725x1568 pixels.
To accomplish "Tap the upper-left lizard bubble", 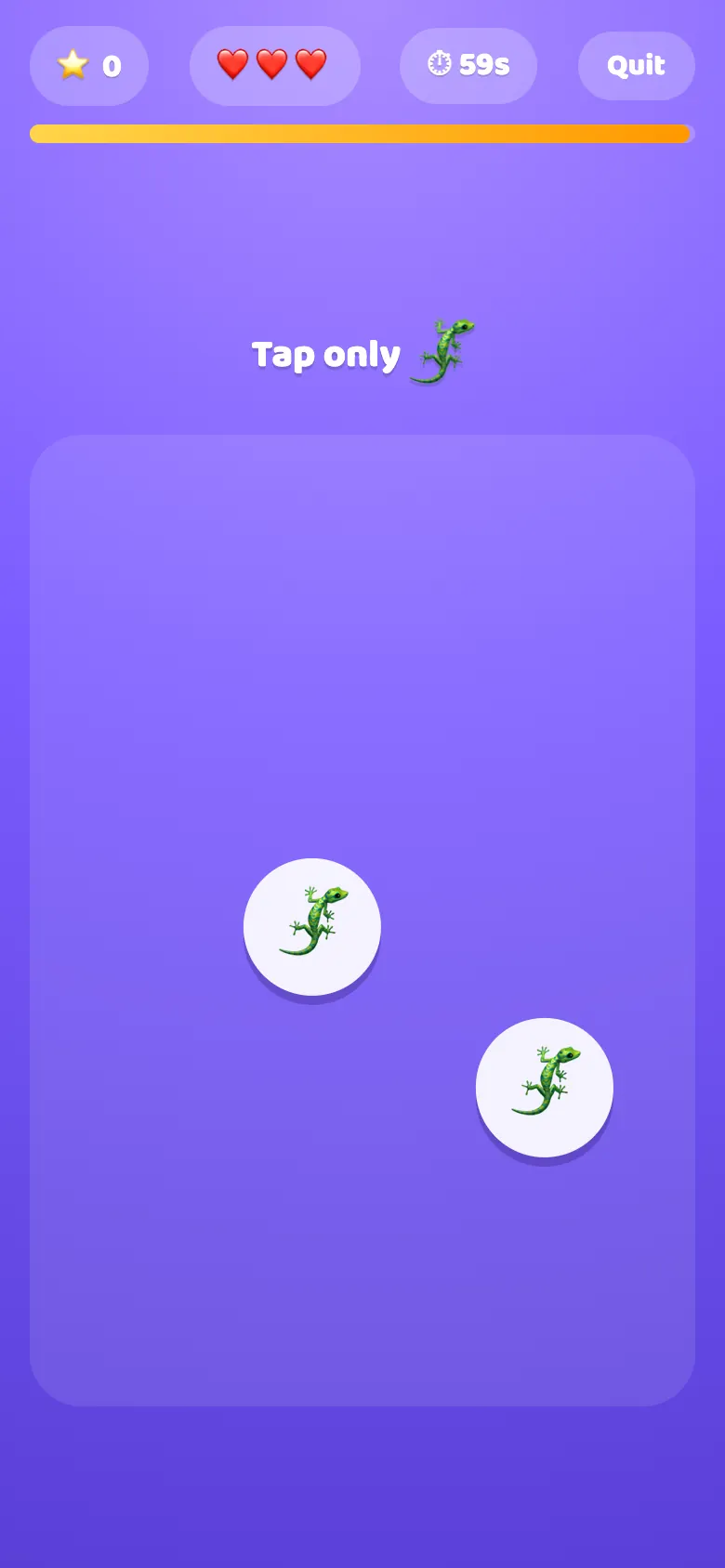I will click(312, 927).
